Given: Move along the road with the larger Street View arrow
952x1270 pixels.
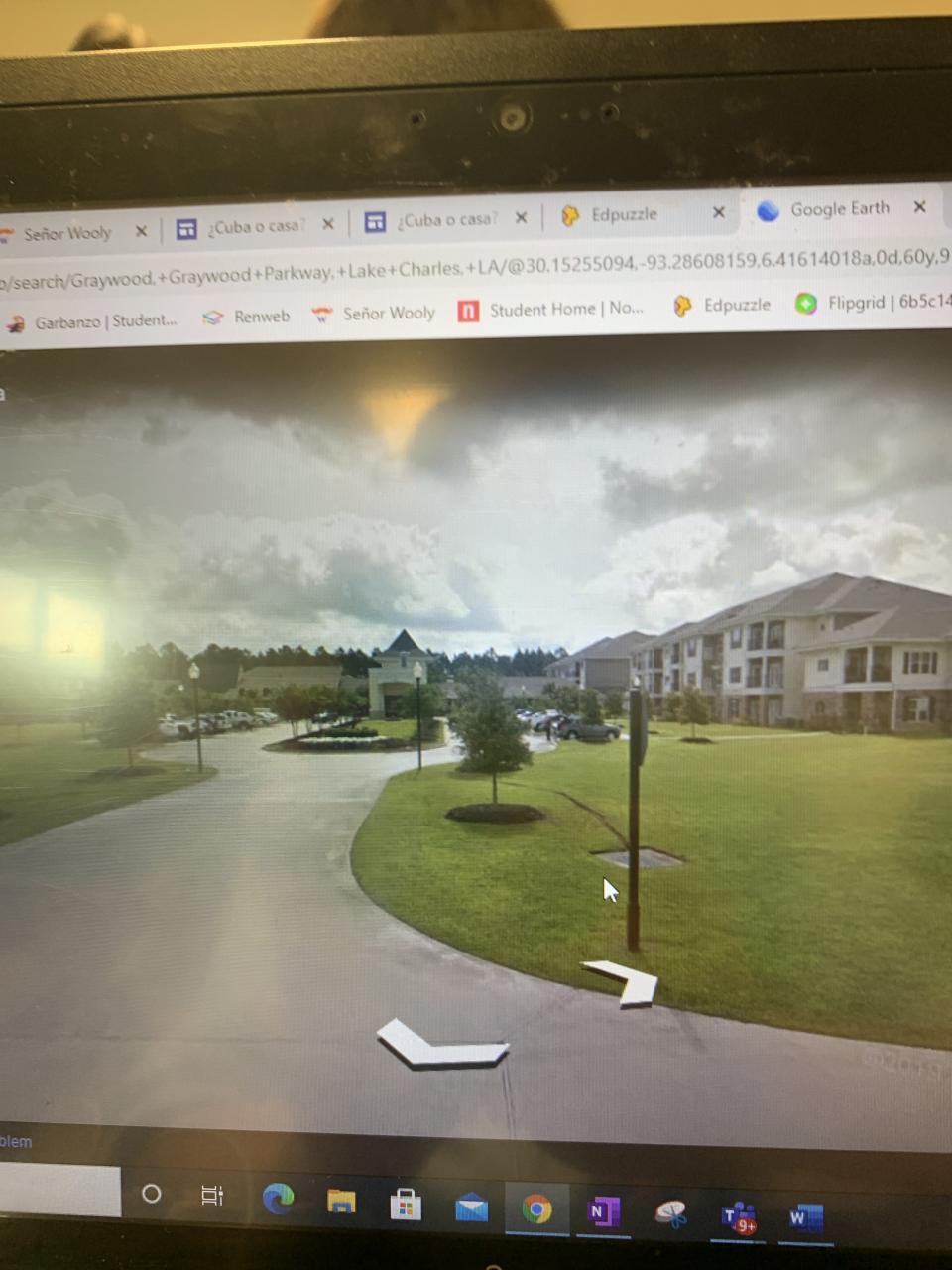Looking at the screenshot, I should click(442, 1044).
